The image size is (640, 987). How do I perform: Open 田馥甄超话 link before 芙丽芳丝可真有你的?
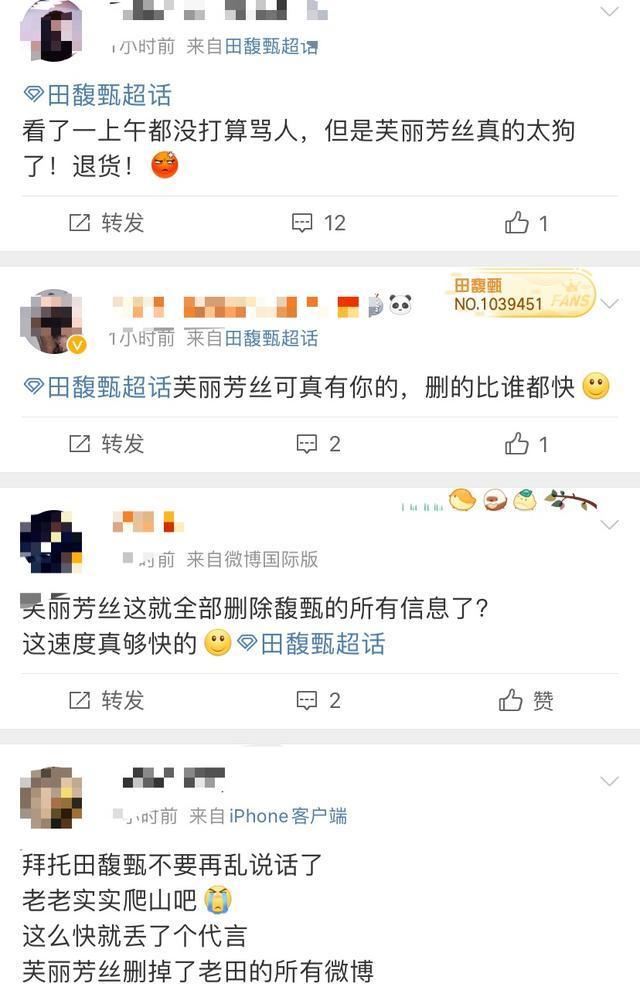(x=98, y=387)
